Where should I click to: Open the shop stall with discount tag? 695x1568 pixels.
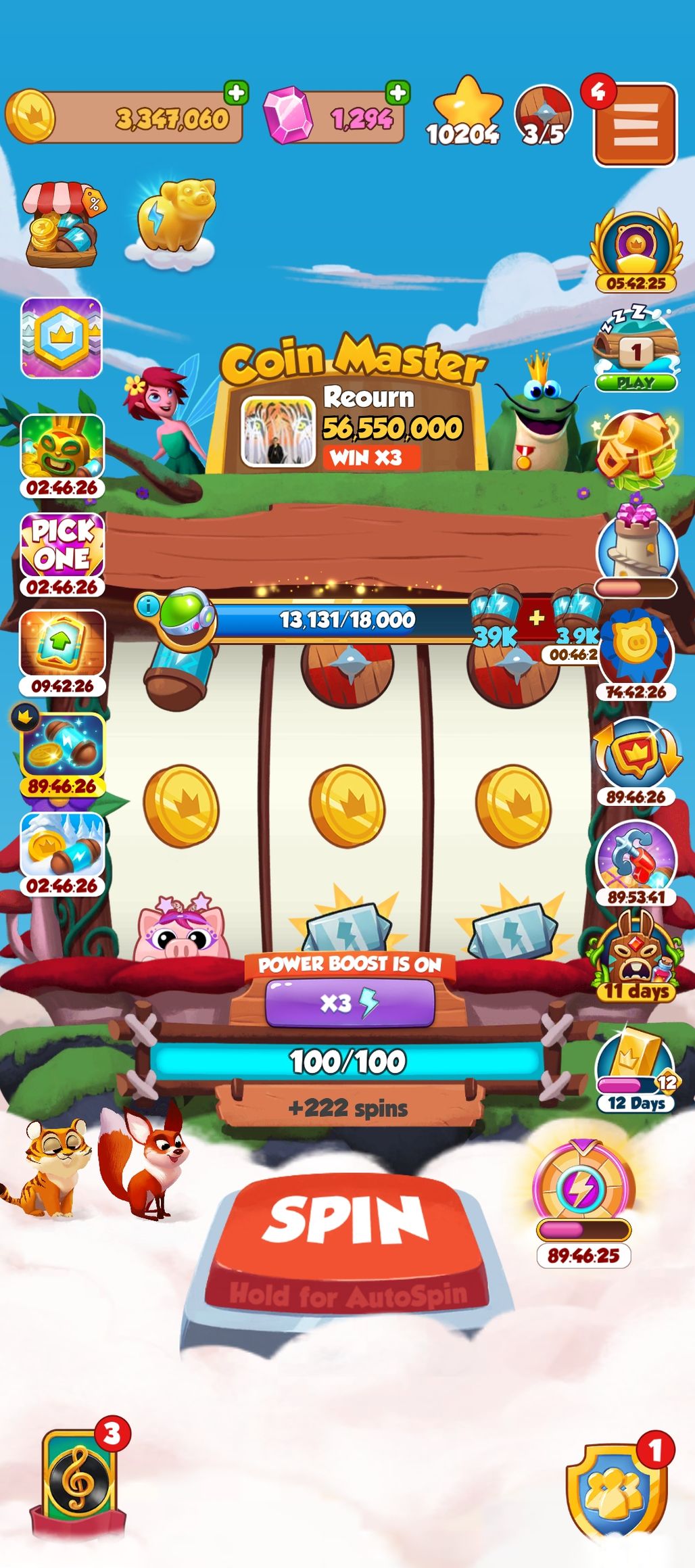(x=62, y=224)
